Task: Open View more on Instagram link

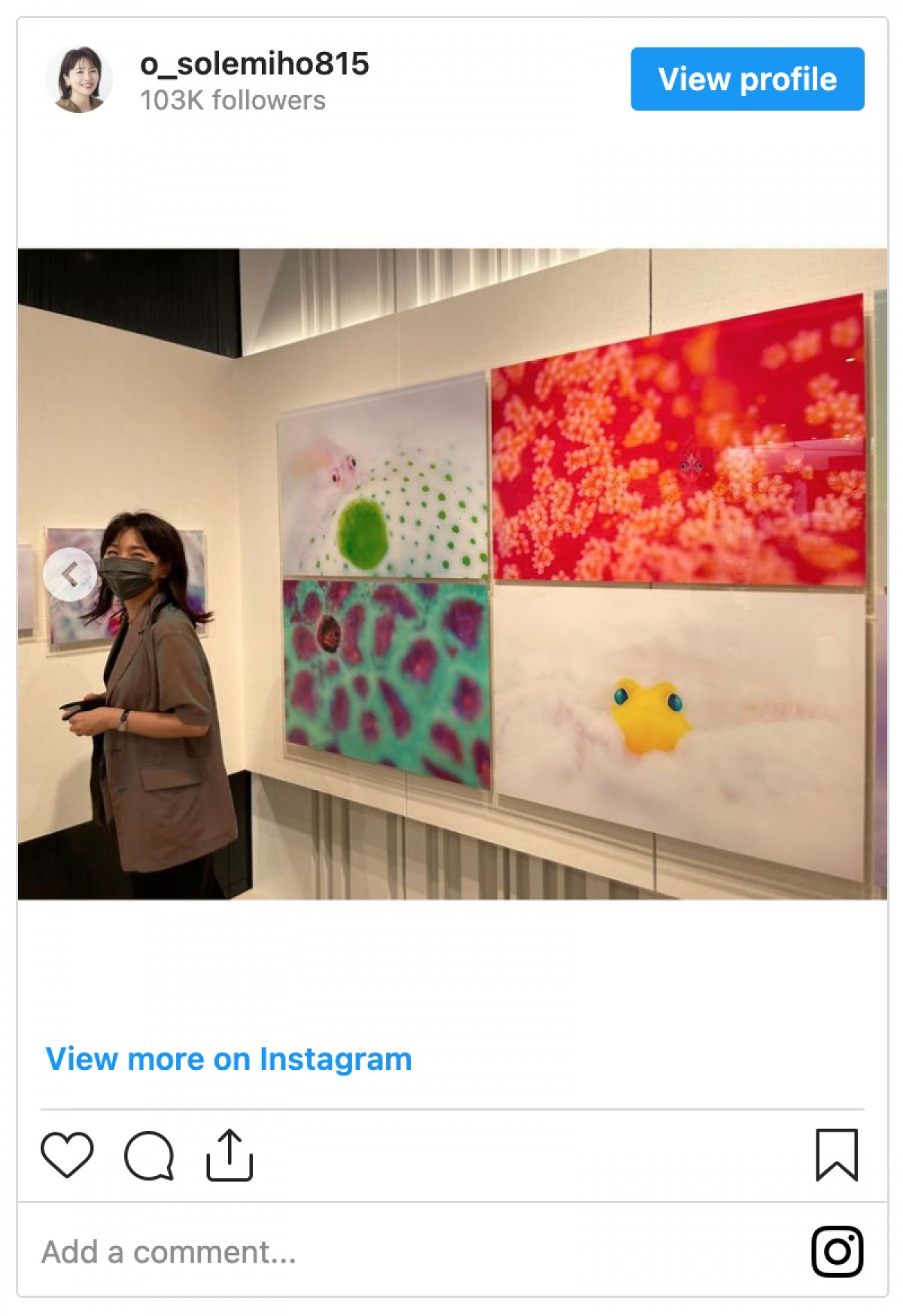Action: [229, 1059]
